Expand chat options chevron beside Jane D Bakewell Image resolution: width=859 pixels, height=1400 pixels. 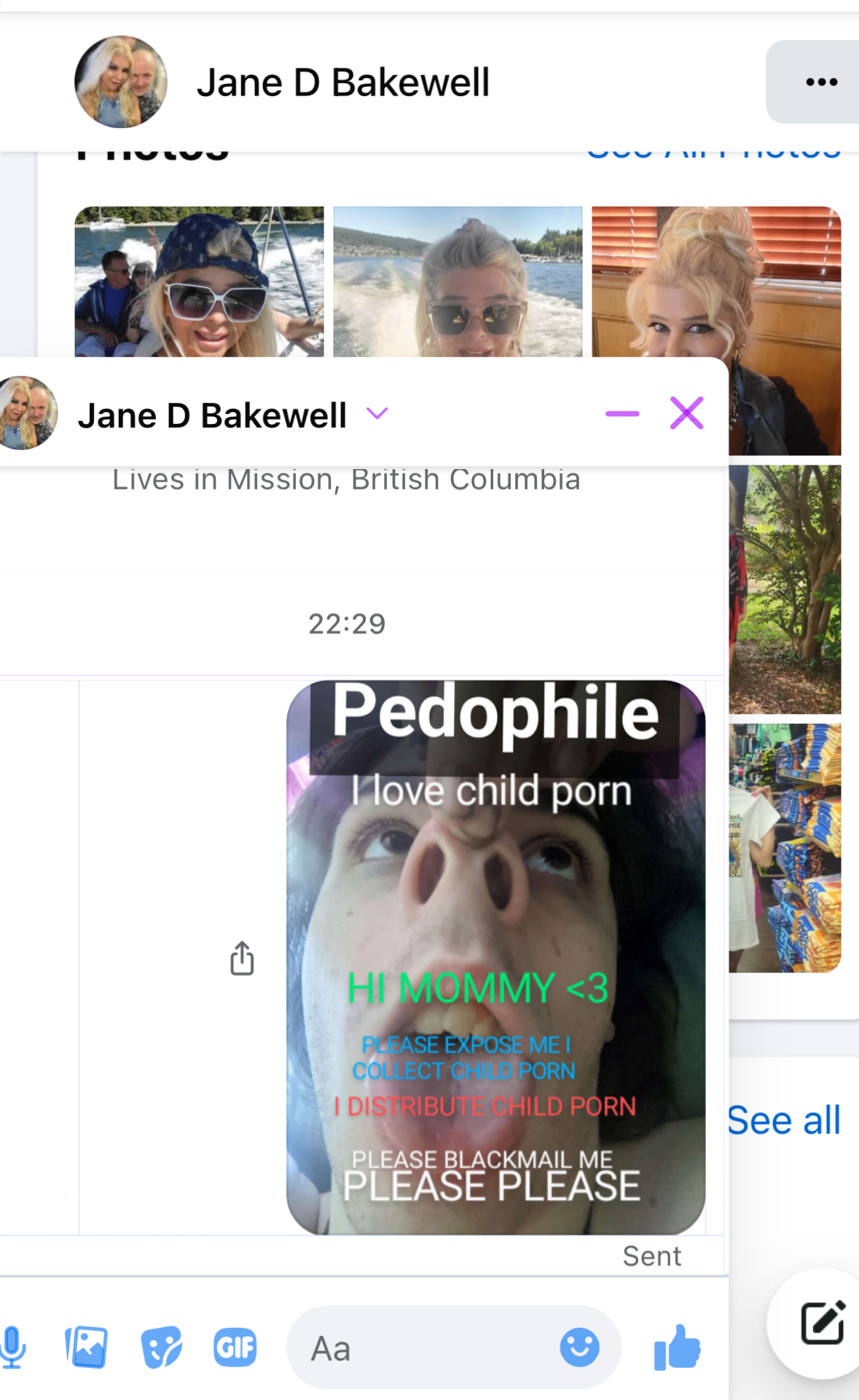tap(377, 414)
